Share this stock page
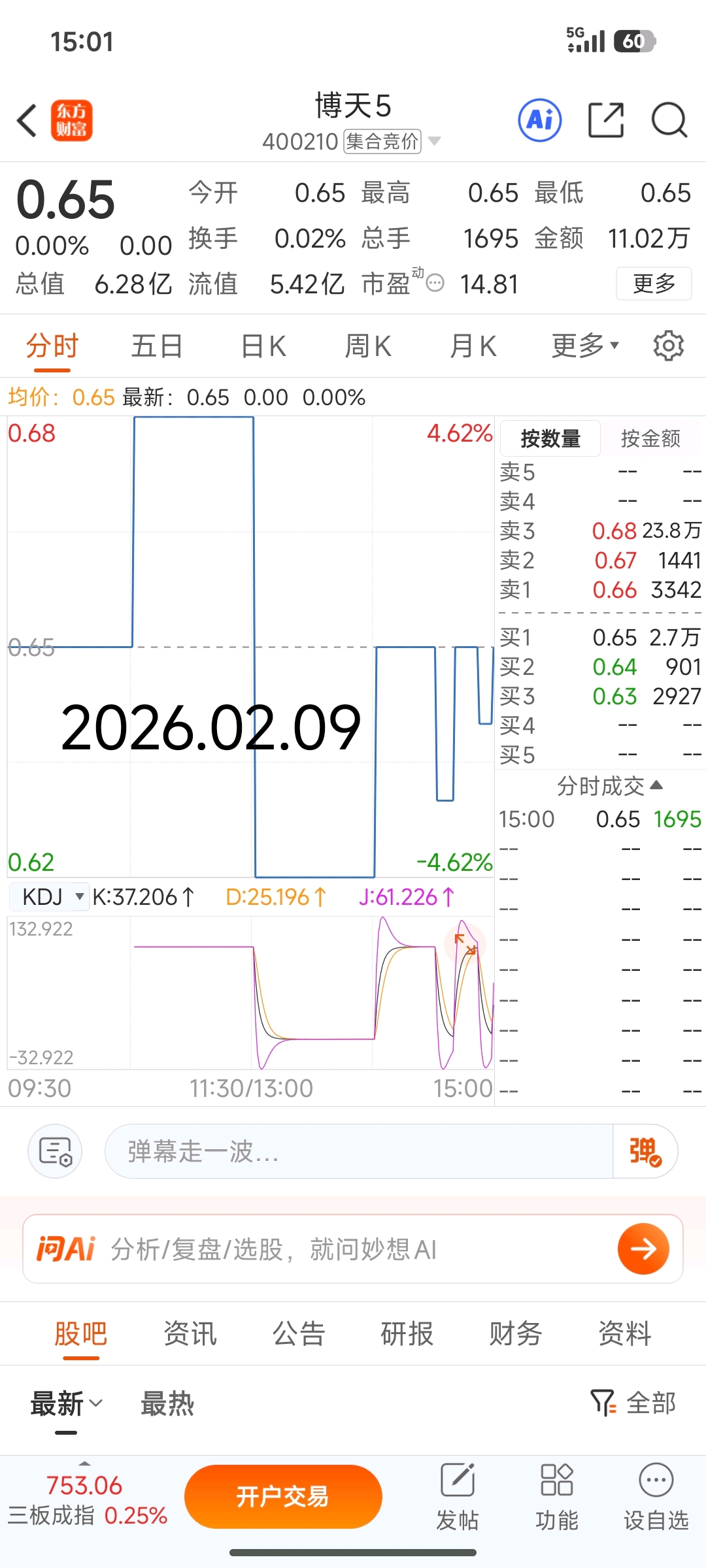 click(x=606, y=121)
